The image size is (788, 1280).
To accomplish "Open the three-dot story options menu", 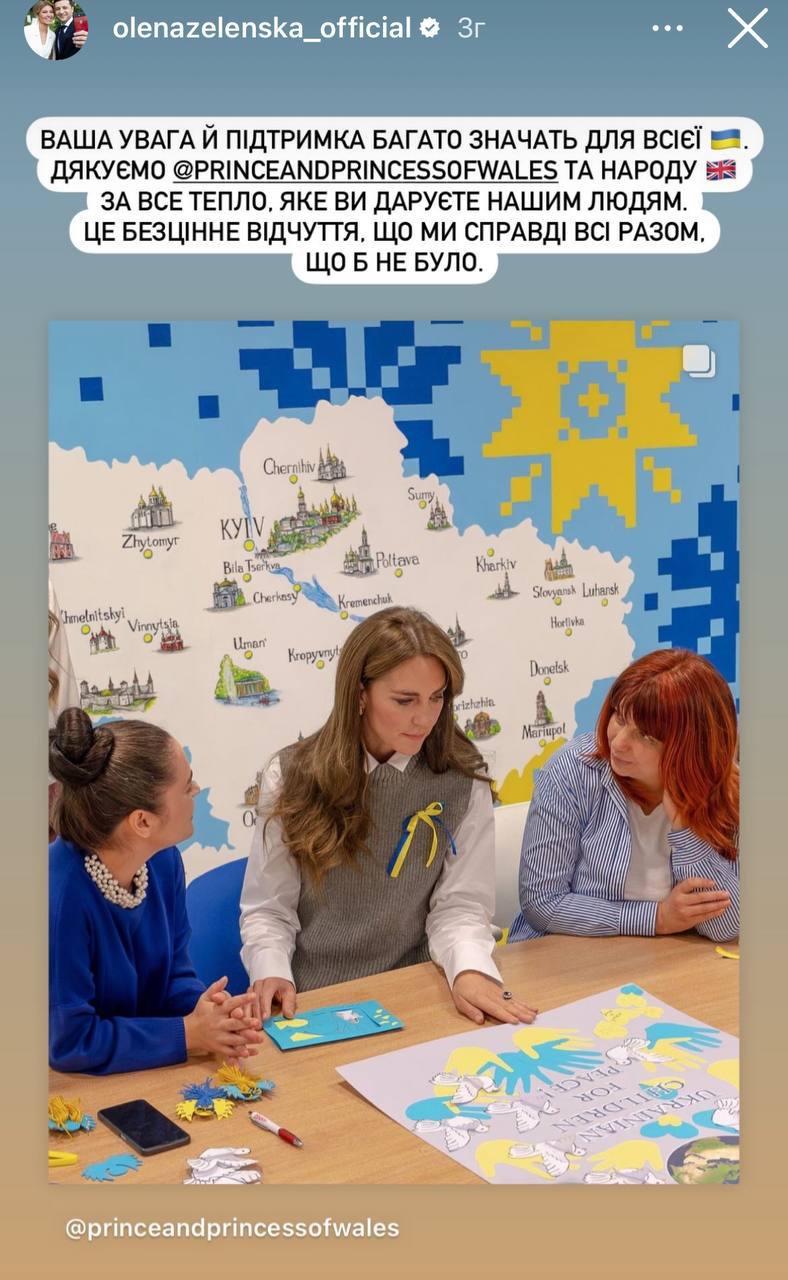I will 667,28.
